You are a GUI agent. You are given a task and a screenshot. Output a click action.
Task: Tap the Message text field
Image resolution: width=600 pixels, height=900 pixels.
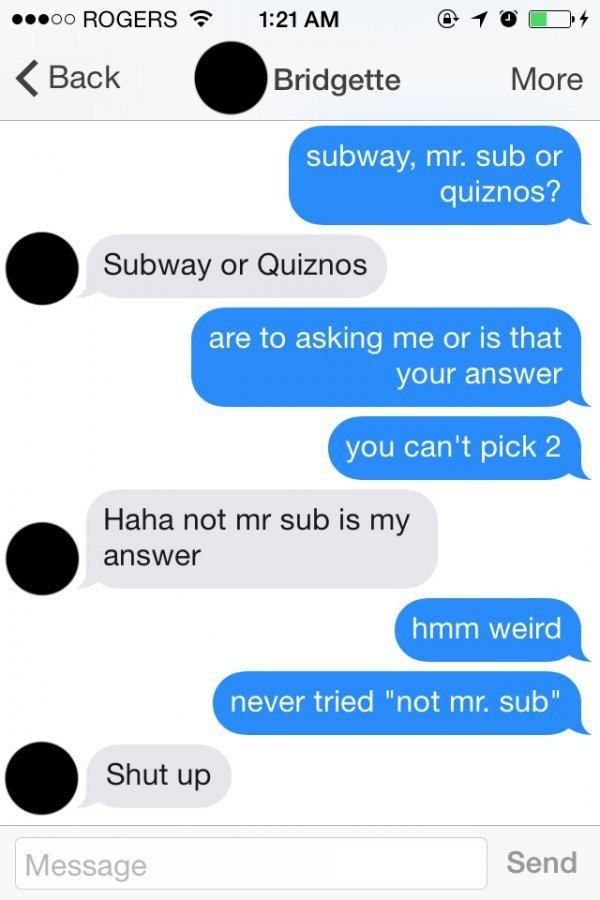pyautogui.click(x=251, y=864)
